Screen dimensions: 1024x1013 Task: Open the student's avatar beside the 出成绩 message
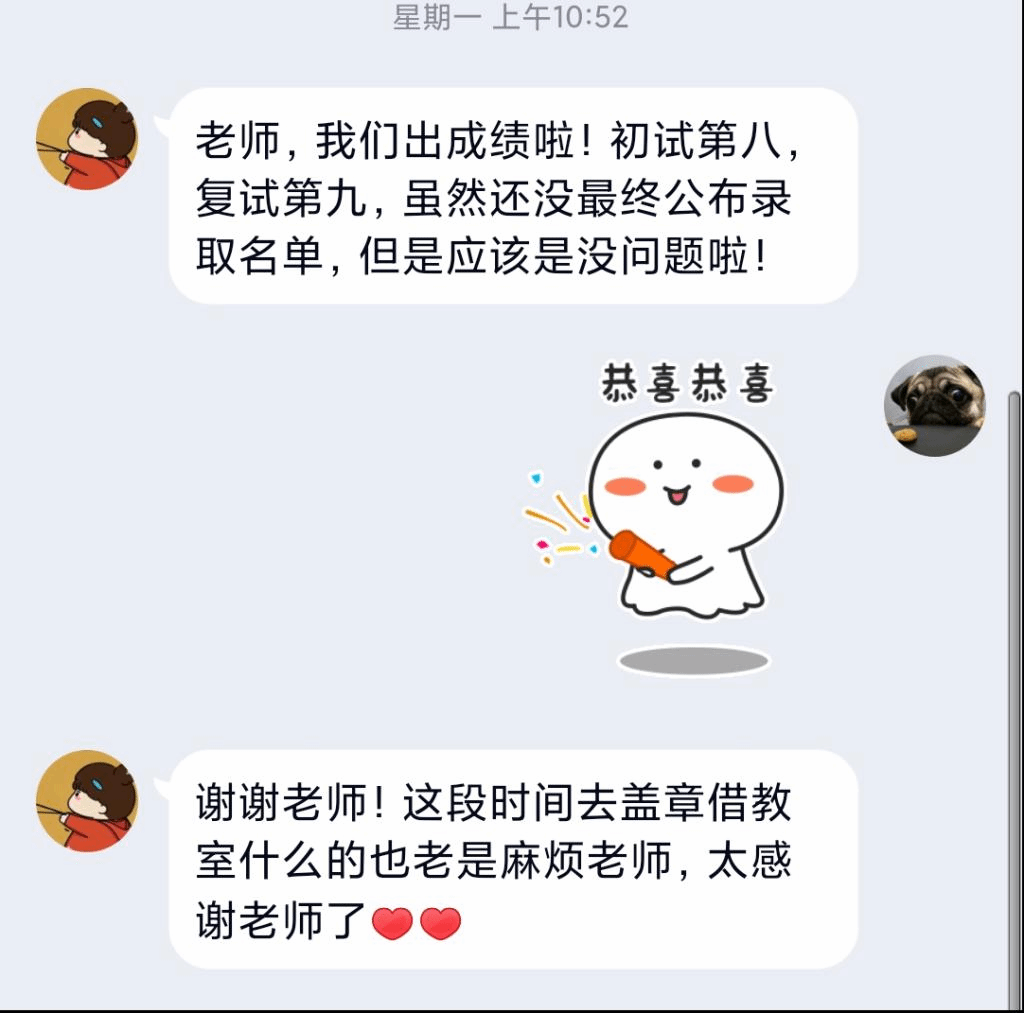click(x=86, y=139)
